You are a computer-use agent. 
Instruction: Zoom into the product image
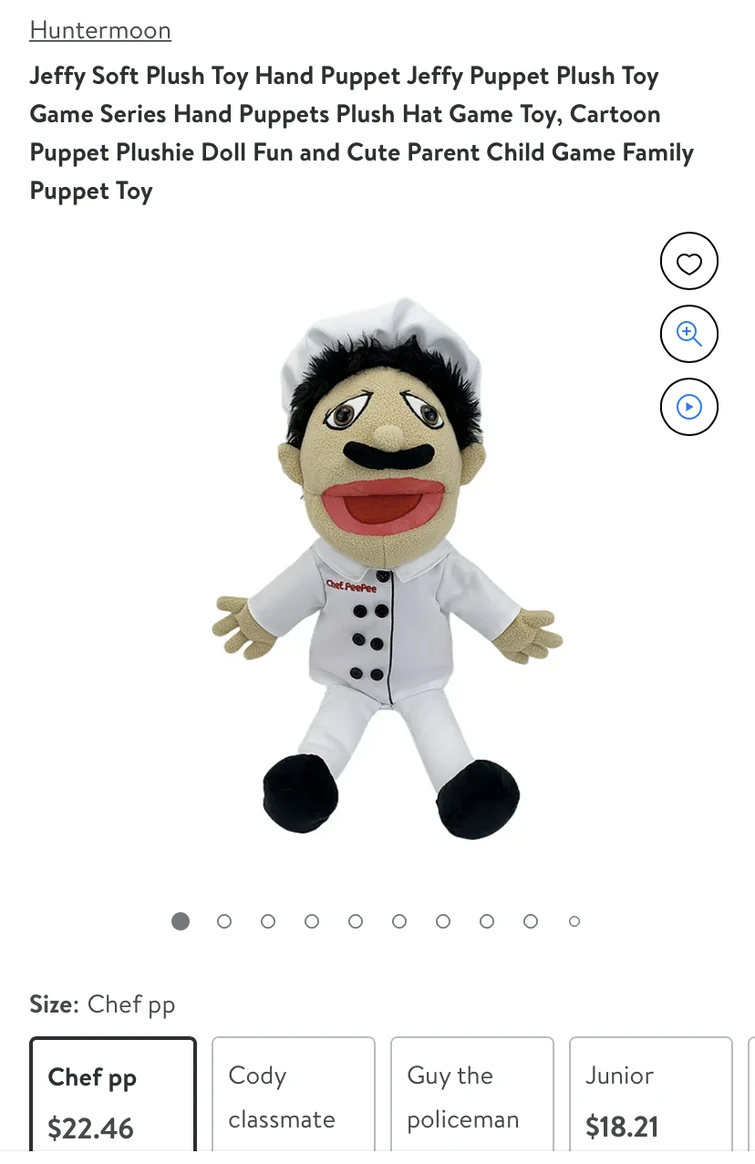(x=689, y=335)
